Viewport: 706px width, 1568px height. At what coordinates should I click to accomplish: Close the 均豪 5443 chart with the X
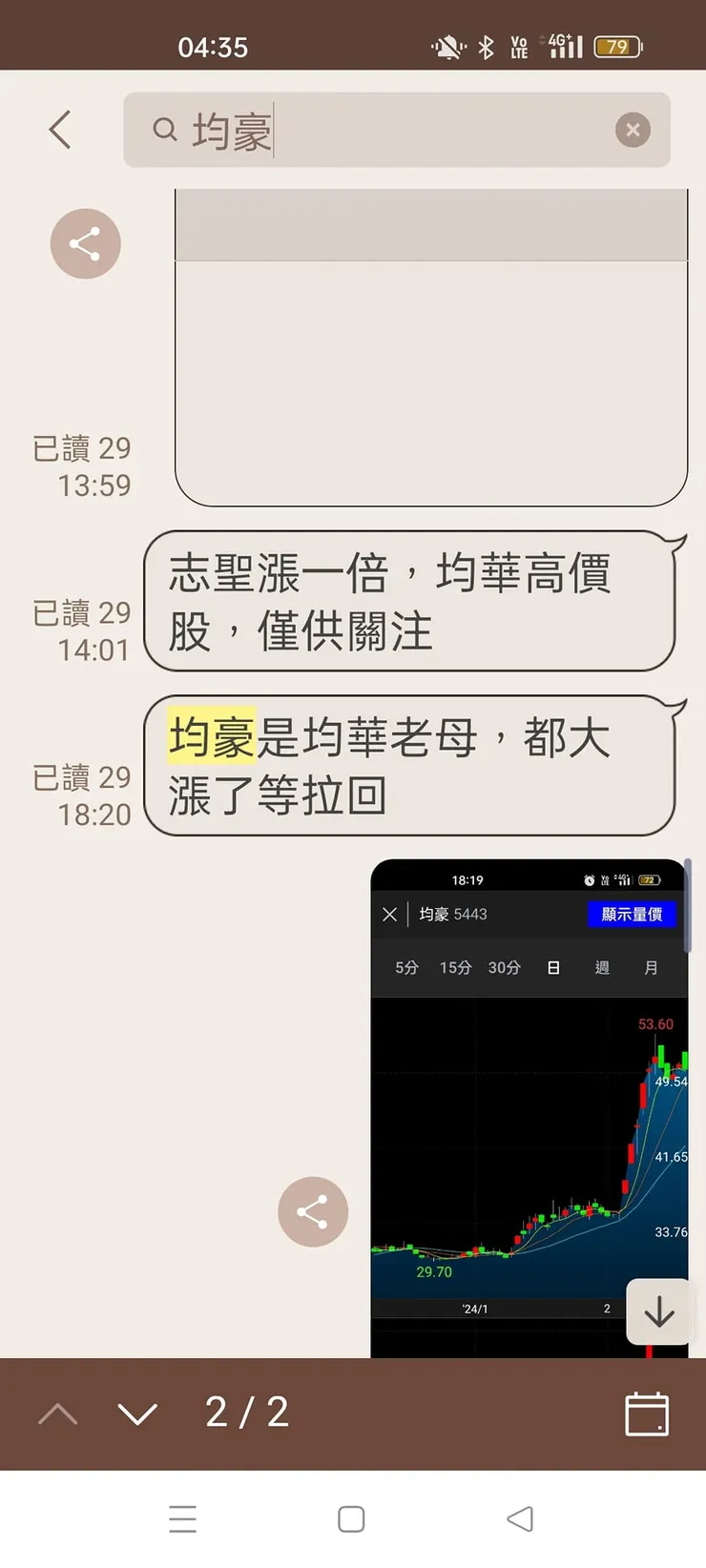click(389, 914)
